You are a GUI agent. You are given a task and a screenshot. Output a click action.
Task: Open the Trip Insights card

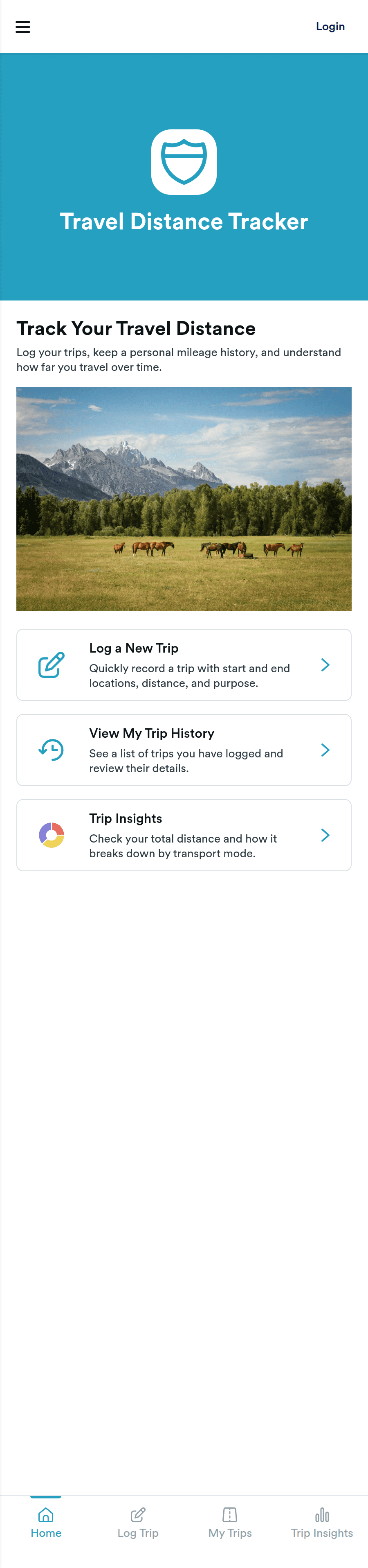coord(184,835)
